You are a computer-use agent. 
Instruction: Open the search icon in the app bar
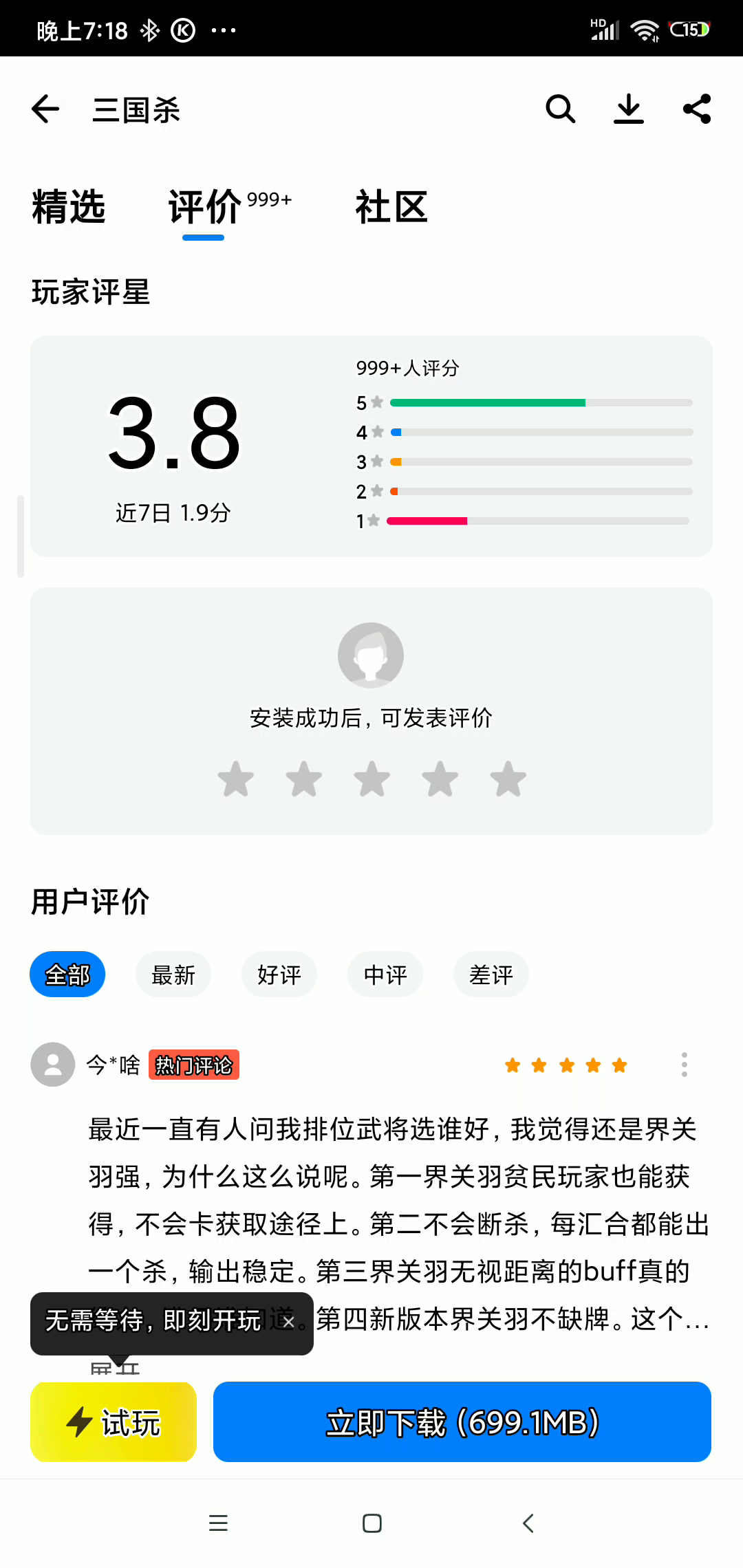(560, 109)
